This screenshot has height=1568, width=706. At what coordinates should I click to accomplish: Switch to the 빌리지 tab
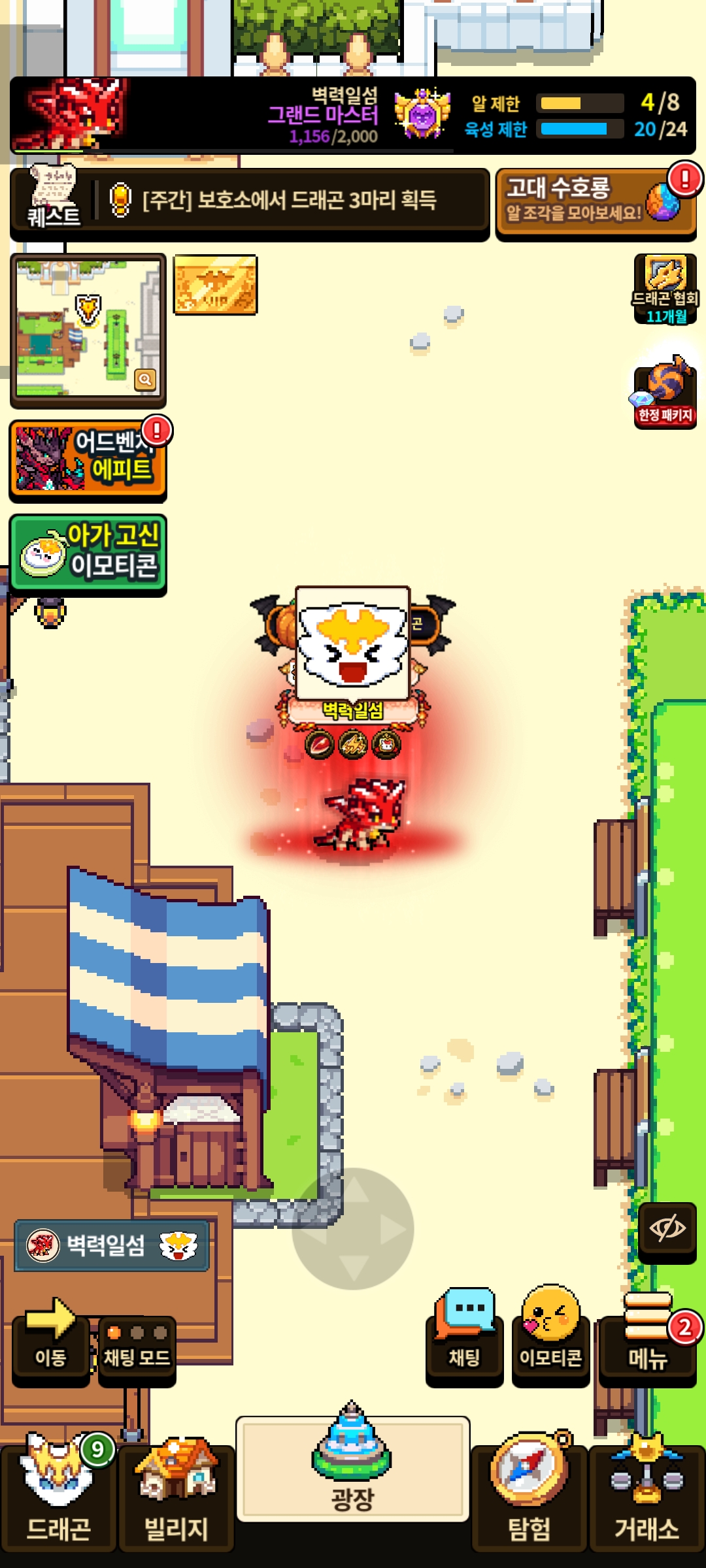pyautogui.click(x=176, y=1497)
